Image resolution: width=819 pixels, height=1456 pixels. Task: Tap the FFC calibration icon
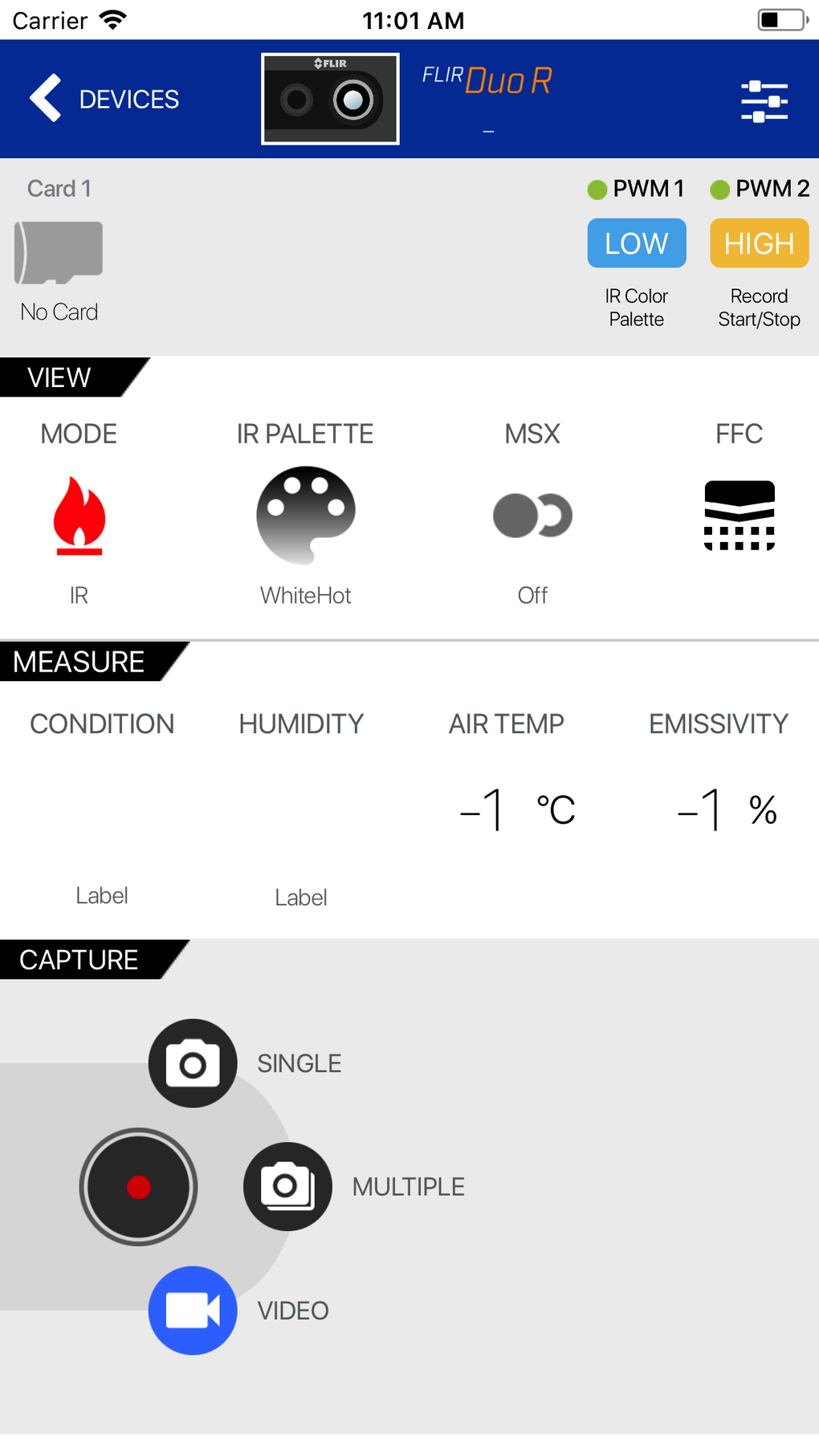click(739, 516)
